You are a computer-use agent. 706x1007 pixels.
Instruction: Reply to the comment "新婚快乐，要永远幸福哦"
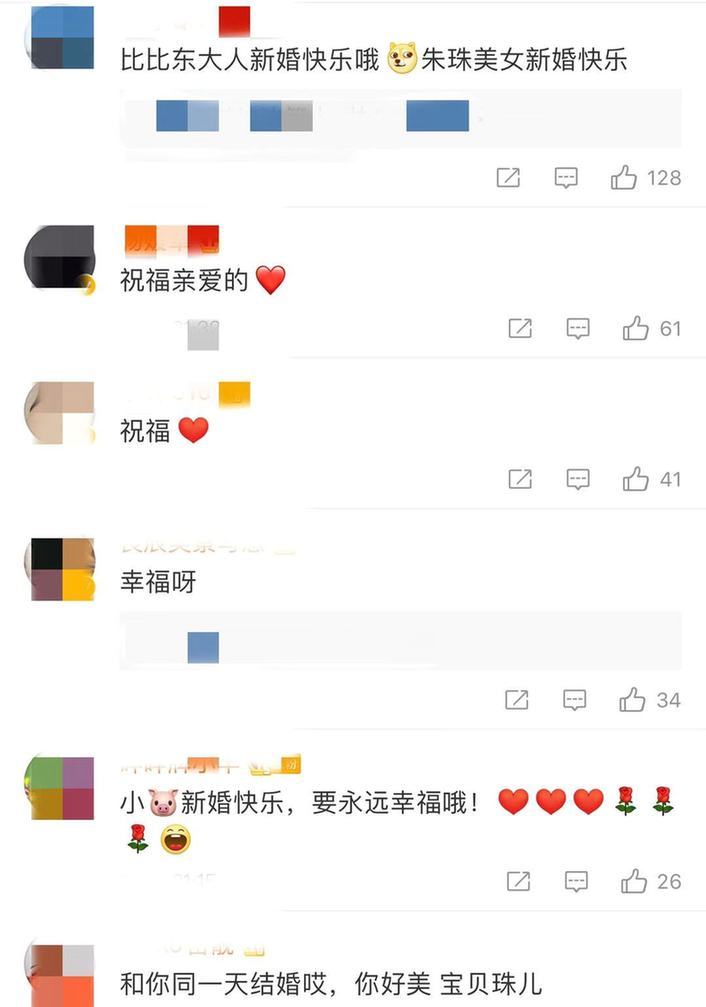click(576, 881)
